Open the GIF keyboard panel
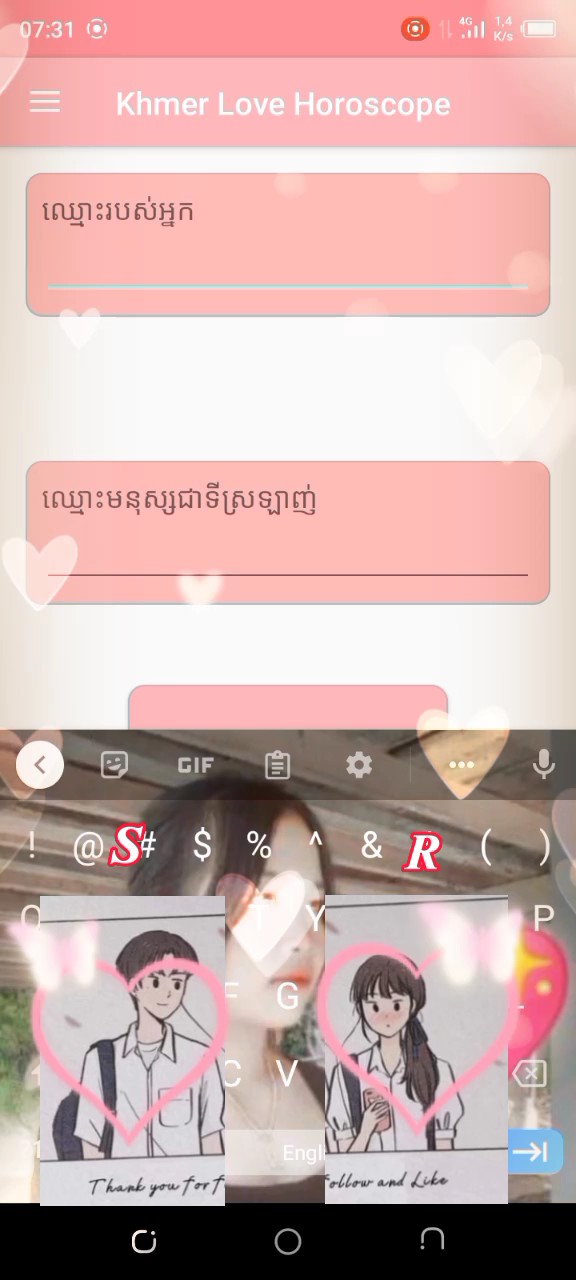The width and height of the screenshot is (576, 1280). [196, 765]
